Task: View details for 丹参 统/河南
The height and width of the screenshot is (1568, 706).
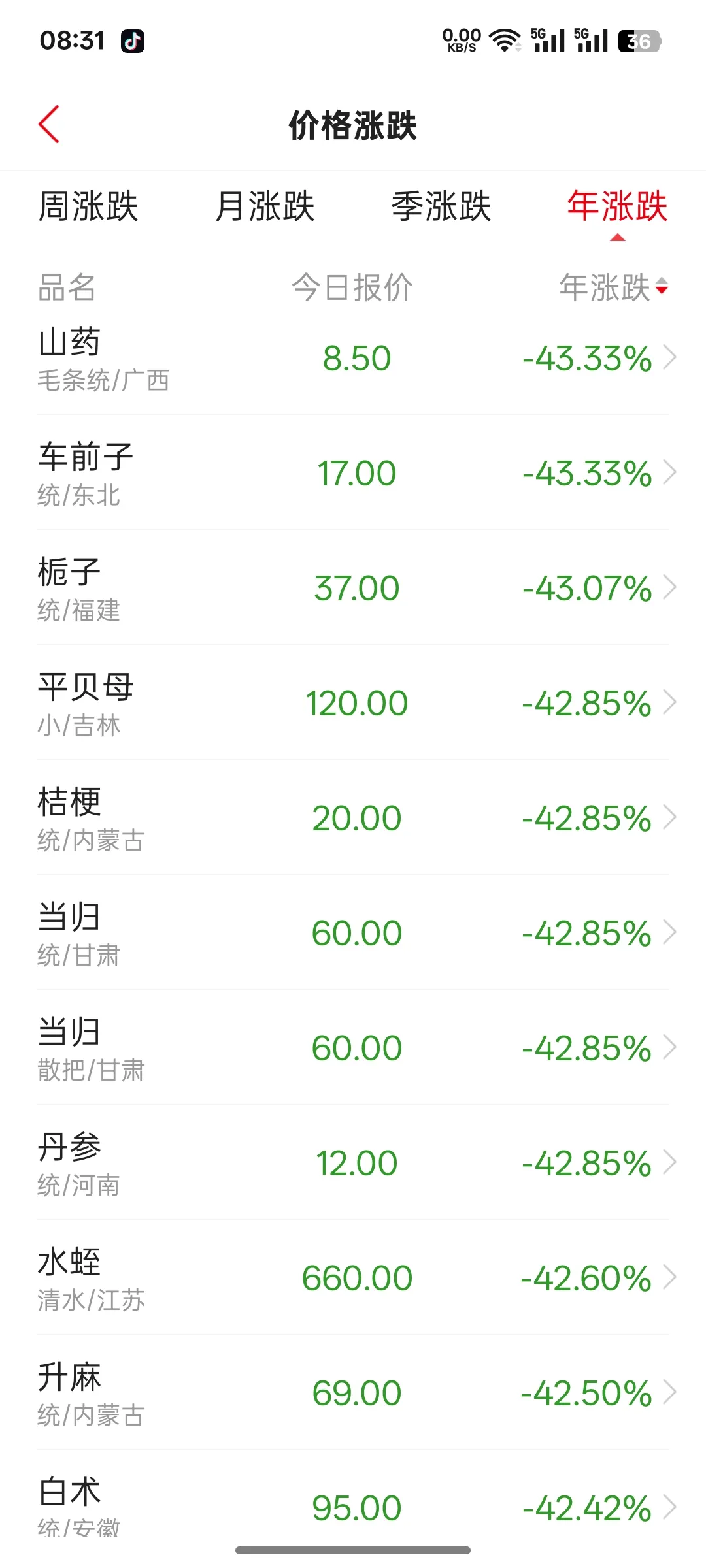Action: pyautogui.click(x=353, y=1162)
